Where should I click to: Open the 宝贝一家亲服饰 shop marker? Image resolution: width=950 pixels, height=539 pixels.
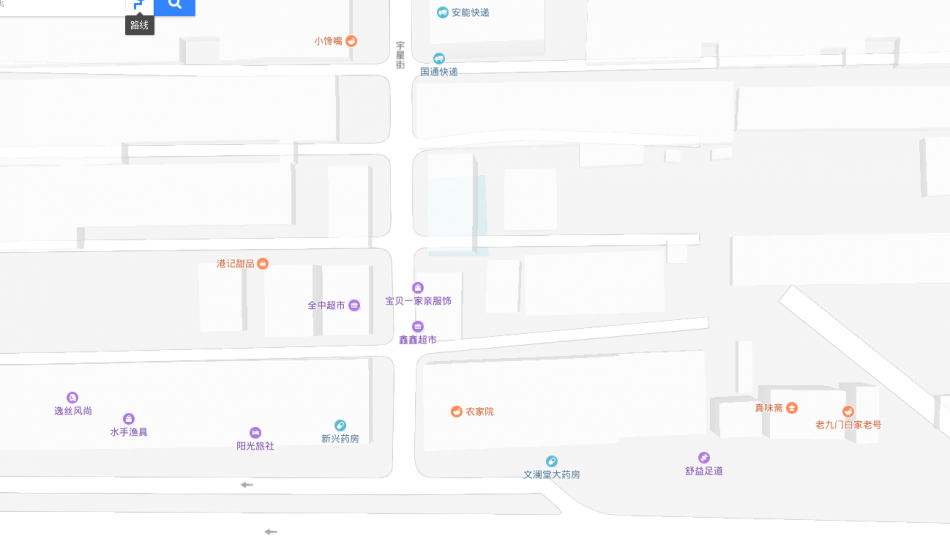coord(418,288)
